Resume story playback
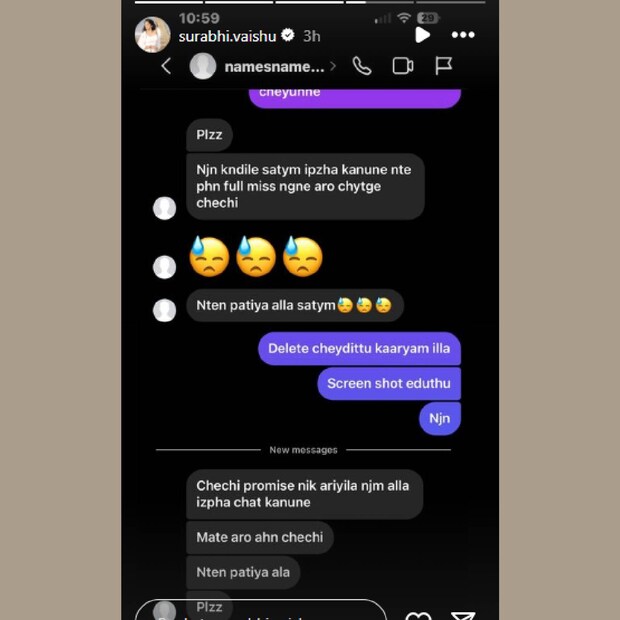Screen dimensions: 620x620 coord(422,35)
